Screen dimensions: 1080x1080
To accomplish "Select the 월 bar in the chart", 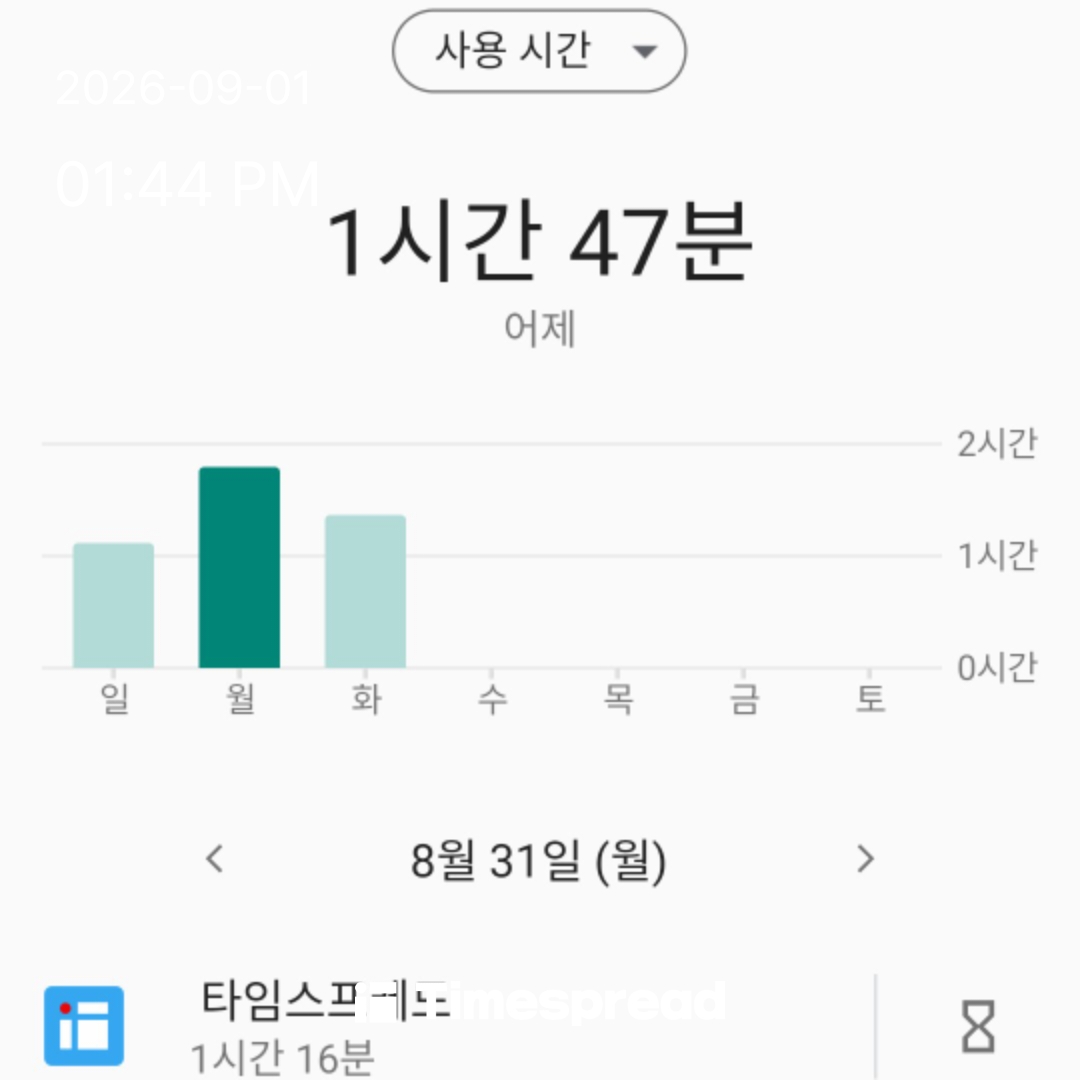I will 240,568.
